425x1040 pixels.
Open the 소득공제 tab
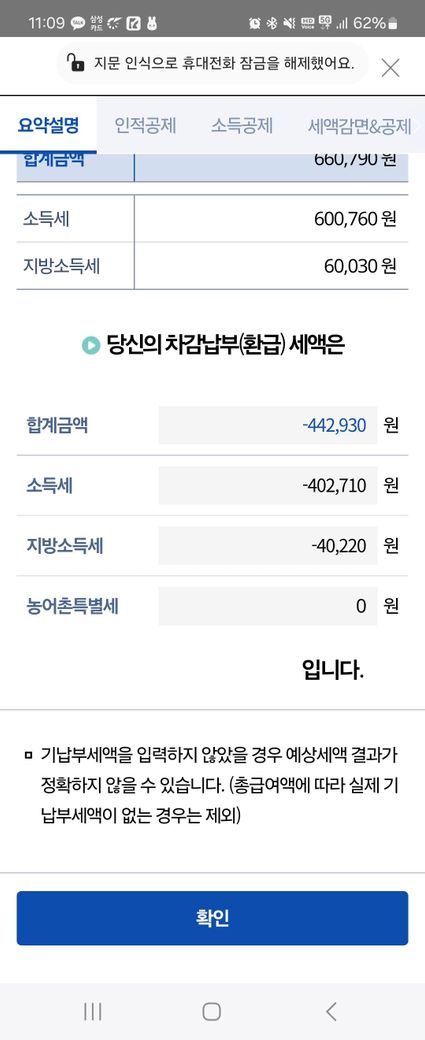242,125
